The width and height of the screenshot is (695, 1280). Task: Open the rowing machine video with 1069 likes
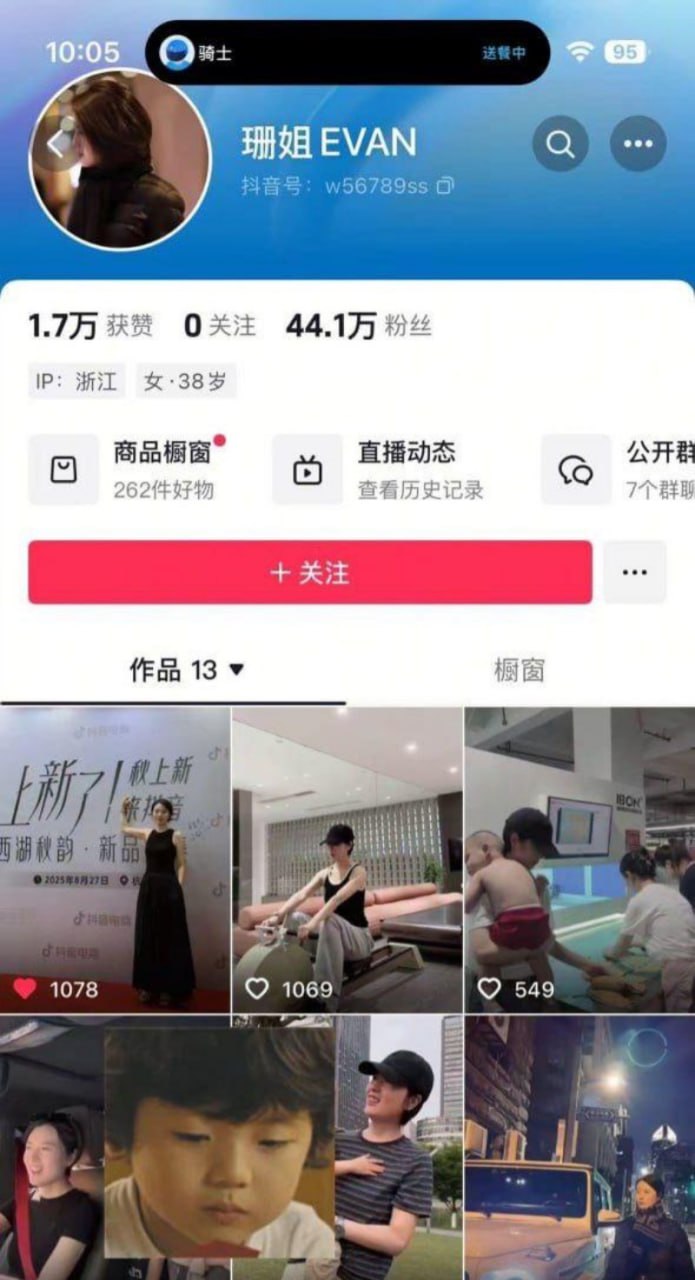(347, 860)
